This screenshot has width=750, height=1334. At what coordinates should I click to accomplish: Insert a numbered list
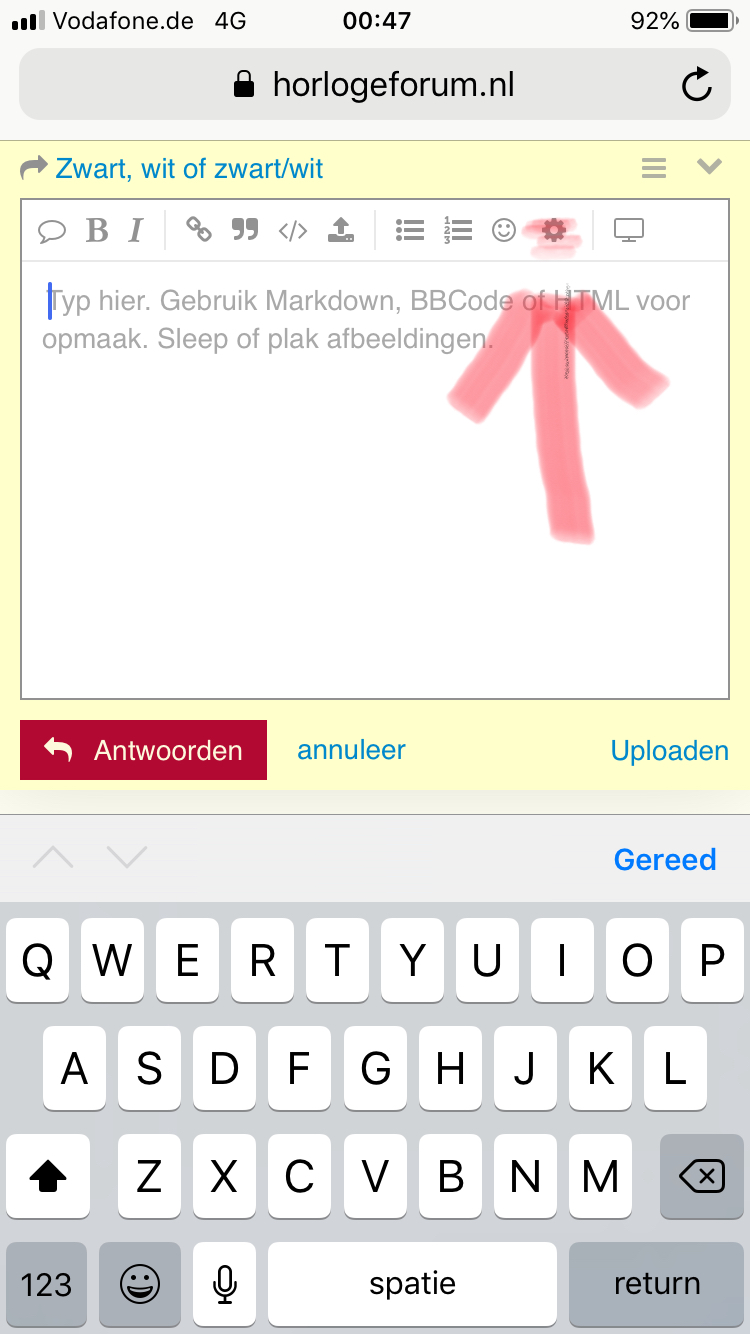[458, 230]
